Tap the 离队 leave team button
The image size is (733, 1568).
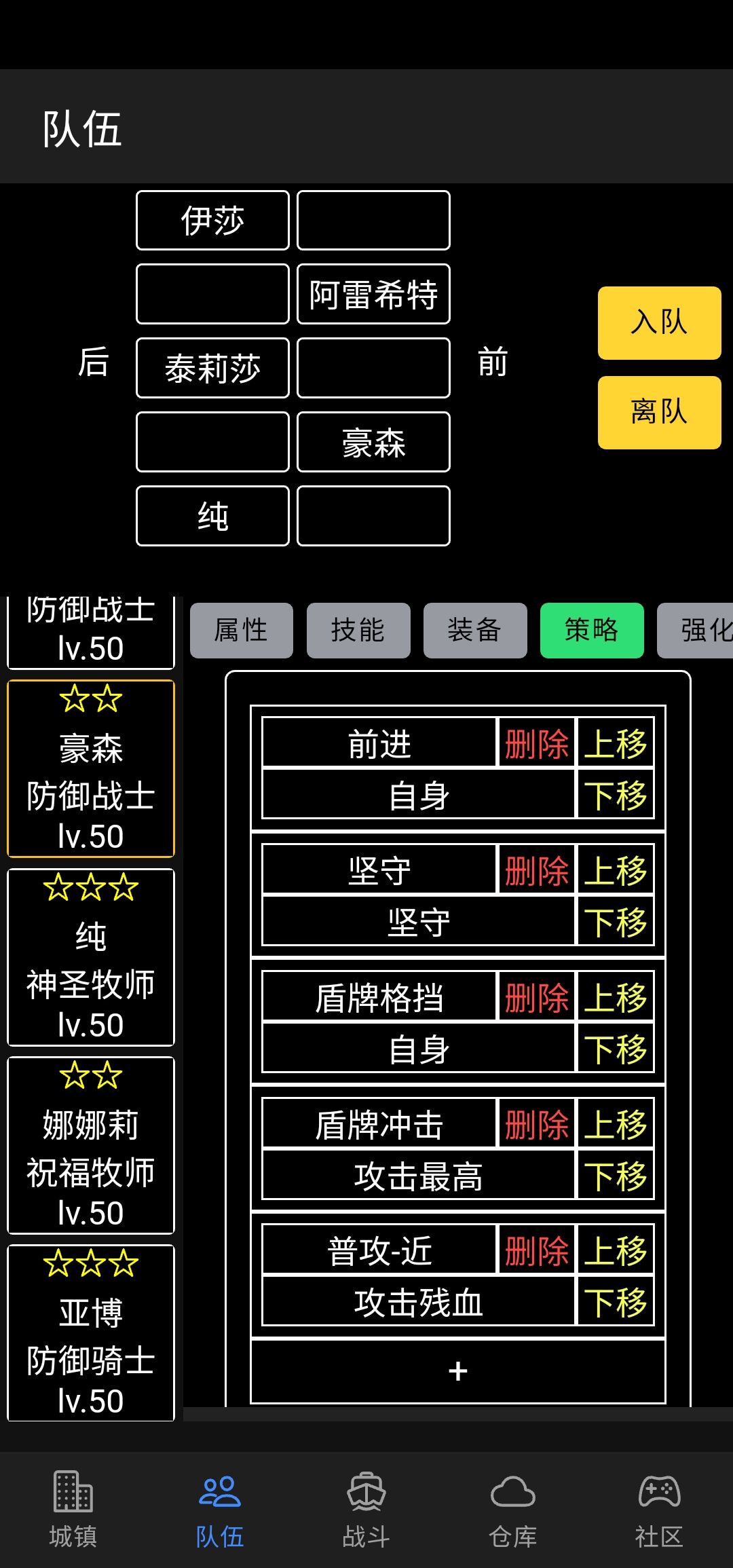pos(659,412)
